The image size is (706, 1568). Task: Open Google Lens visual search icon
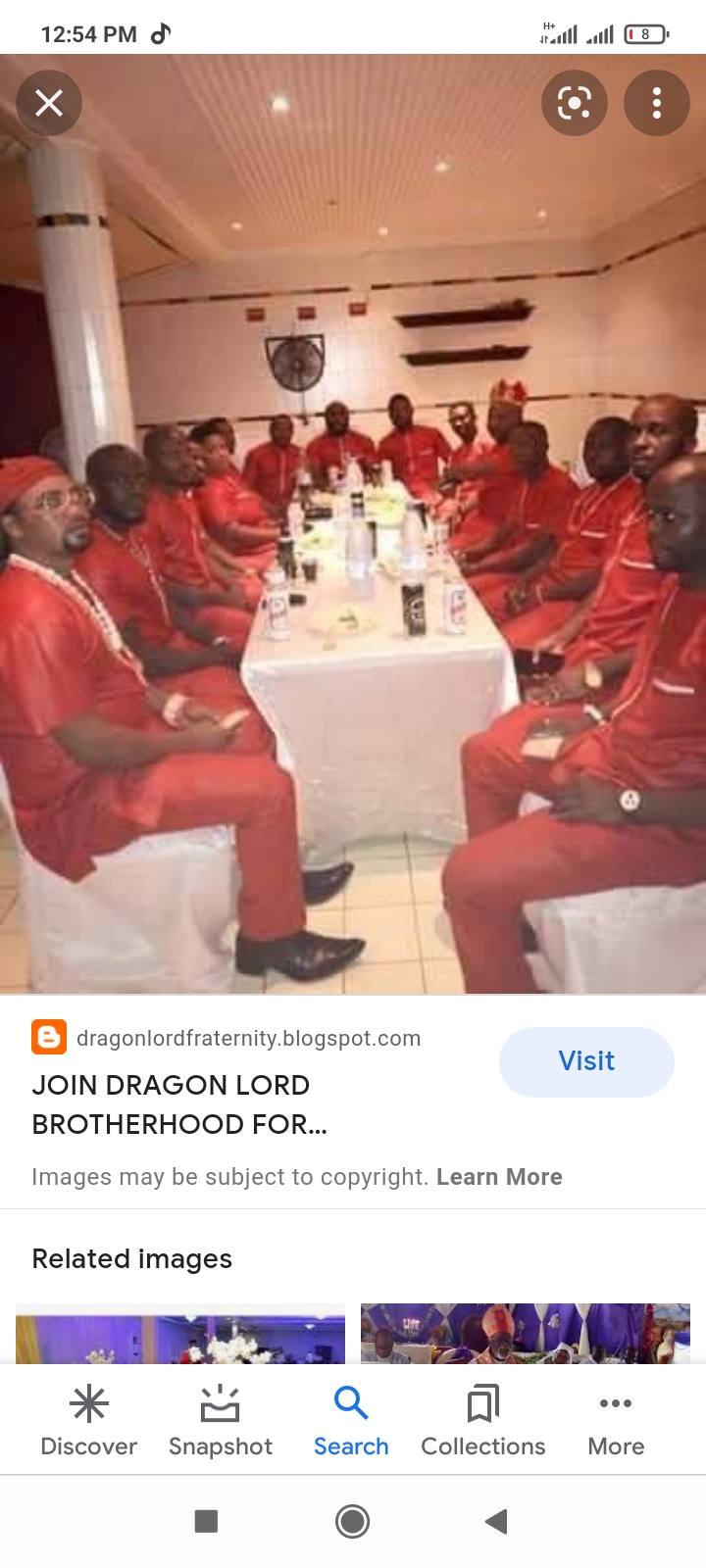[x=575, y=103]
